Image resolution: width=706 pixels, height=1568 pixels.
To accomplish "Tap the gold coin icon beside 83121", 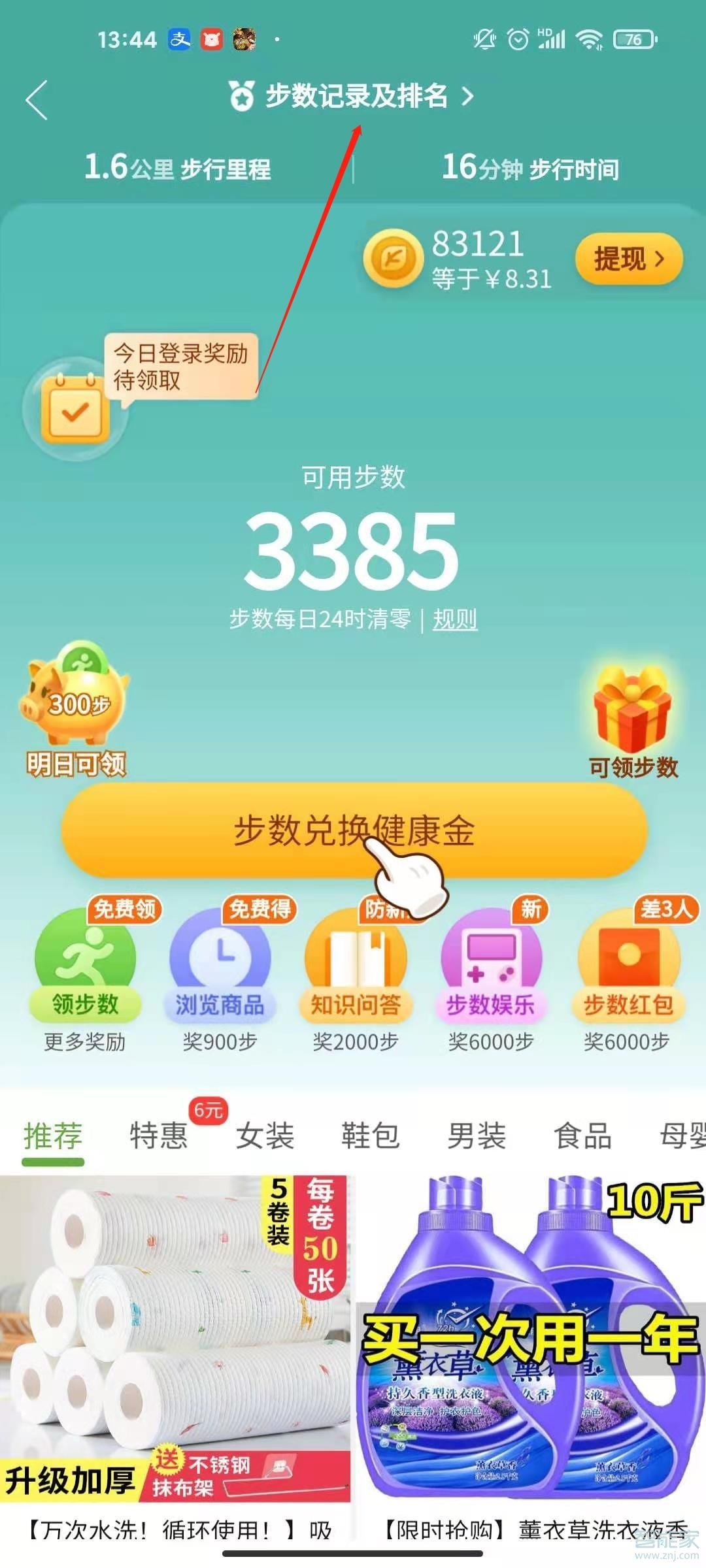I will coord(393,259).
